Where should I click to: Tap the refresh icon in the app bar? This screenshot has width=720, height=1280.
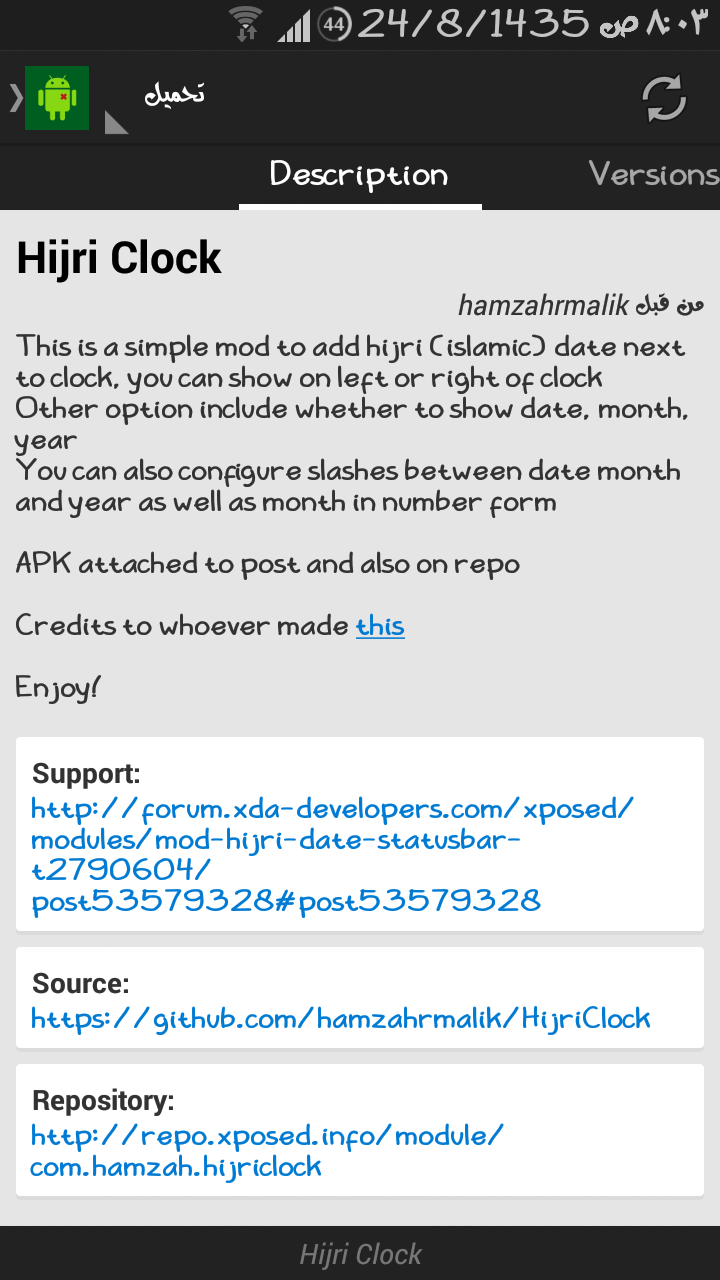[x=664, y=98]
